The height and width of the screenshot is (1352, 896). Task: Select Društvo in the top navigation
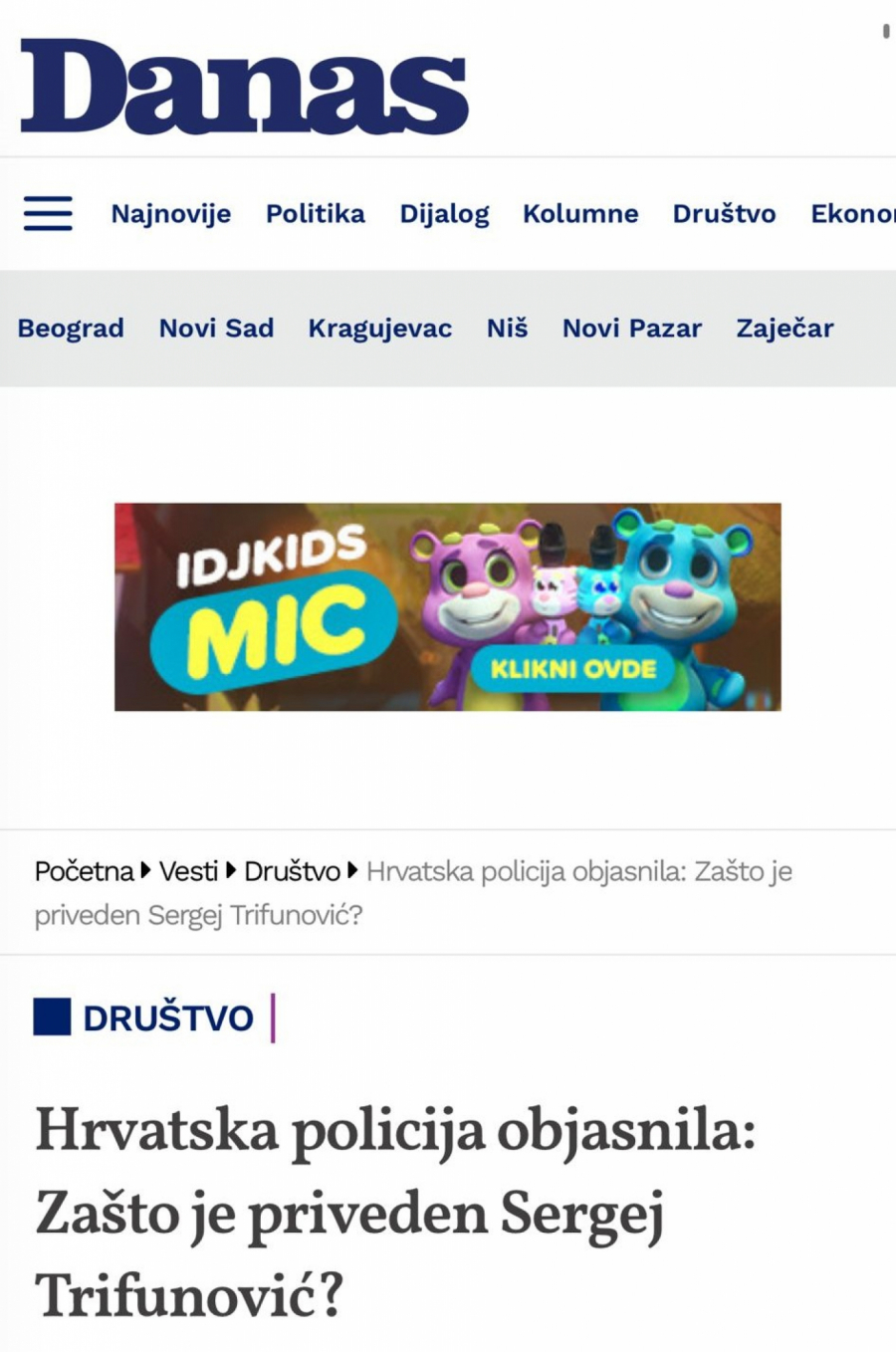coord(725,214)
